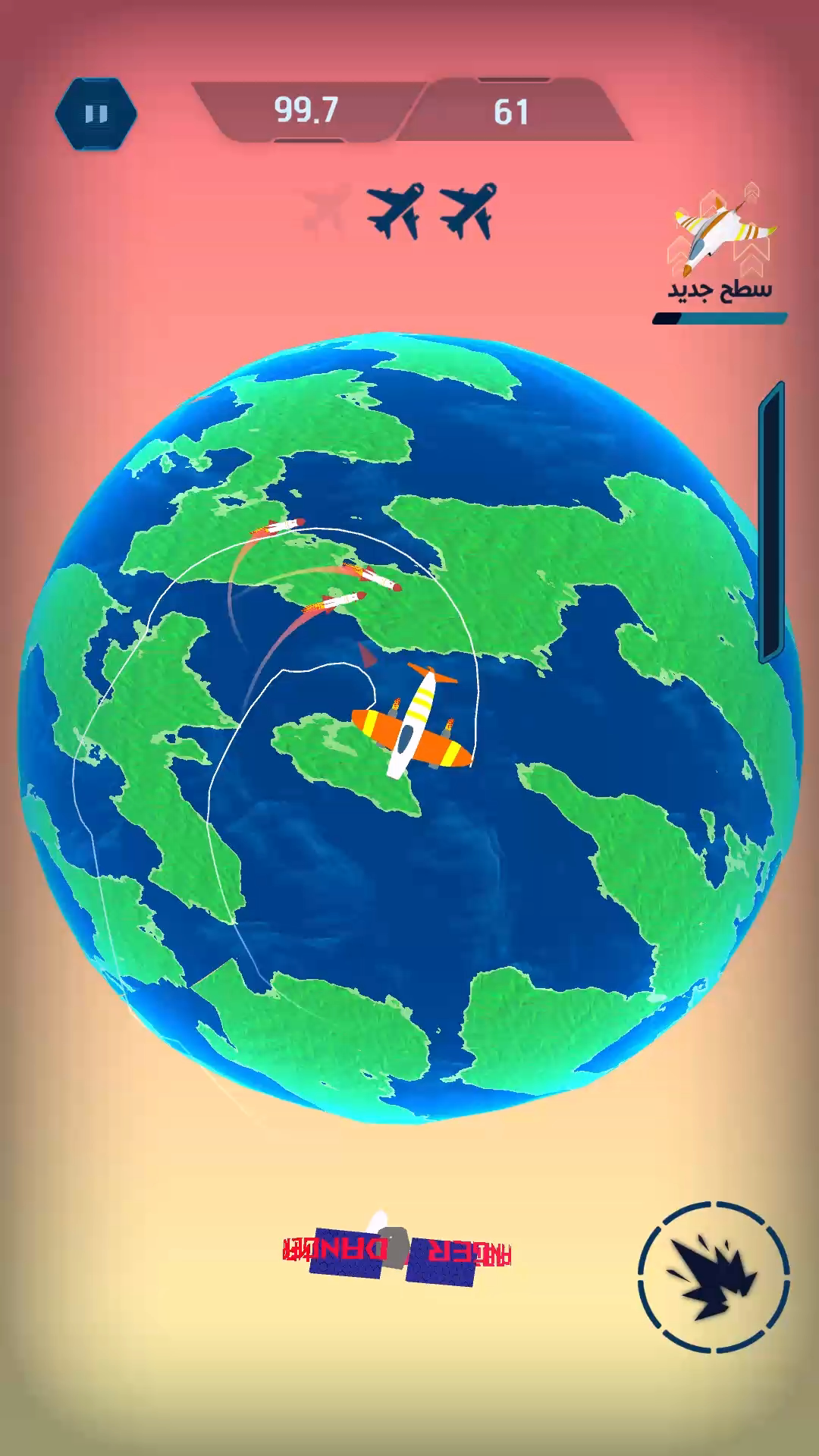
Task: Pause the game
Action: pos(96,114)
